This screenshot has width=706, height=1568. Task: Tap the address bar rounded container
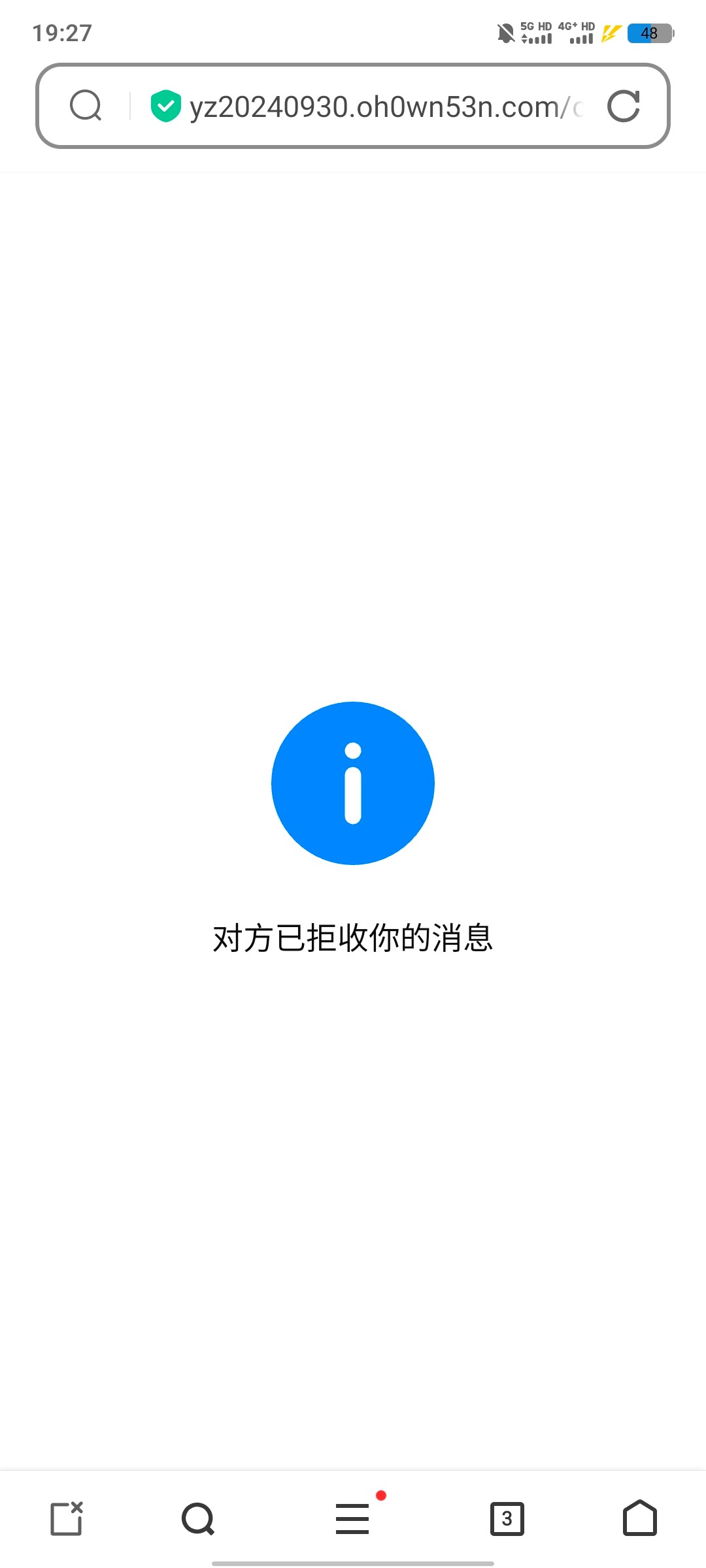point(352,106)
